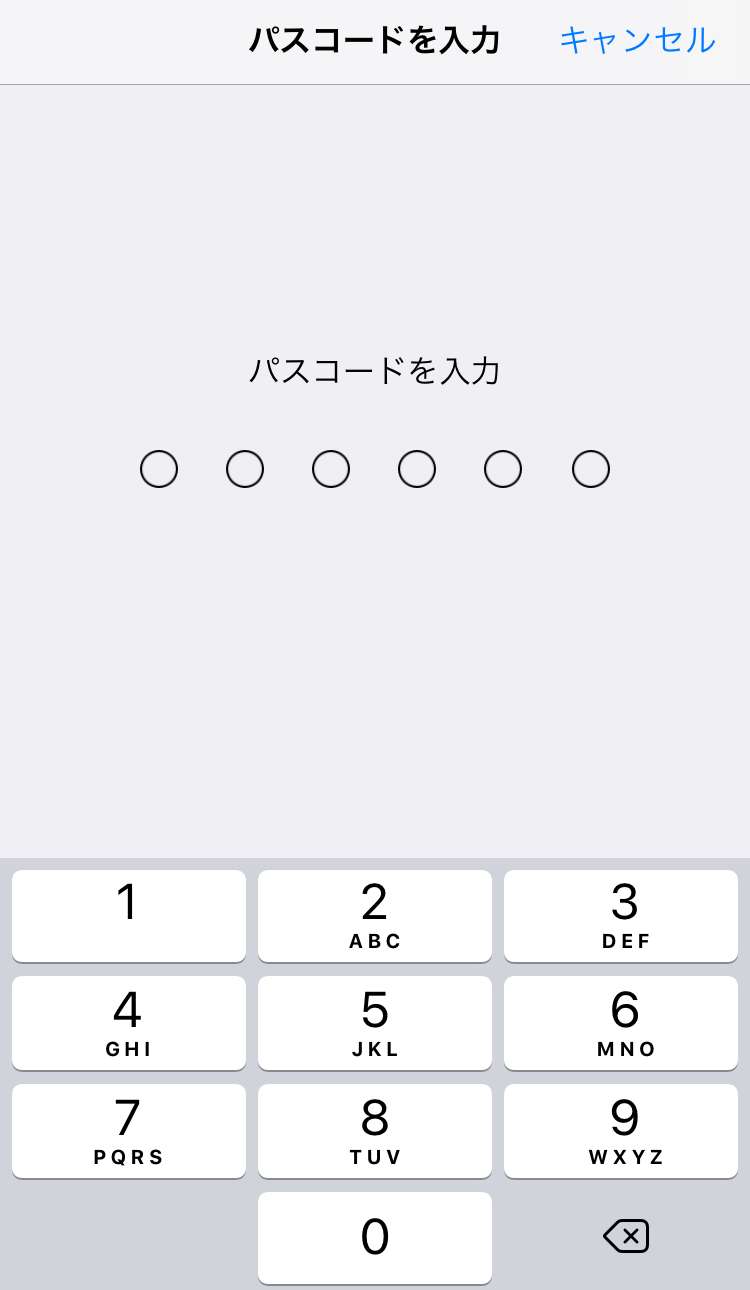Tap the 2 ABC key
750x1290 pixels.
pos(375,915)
